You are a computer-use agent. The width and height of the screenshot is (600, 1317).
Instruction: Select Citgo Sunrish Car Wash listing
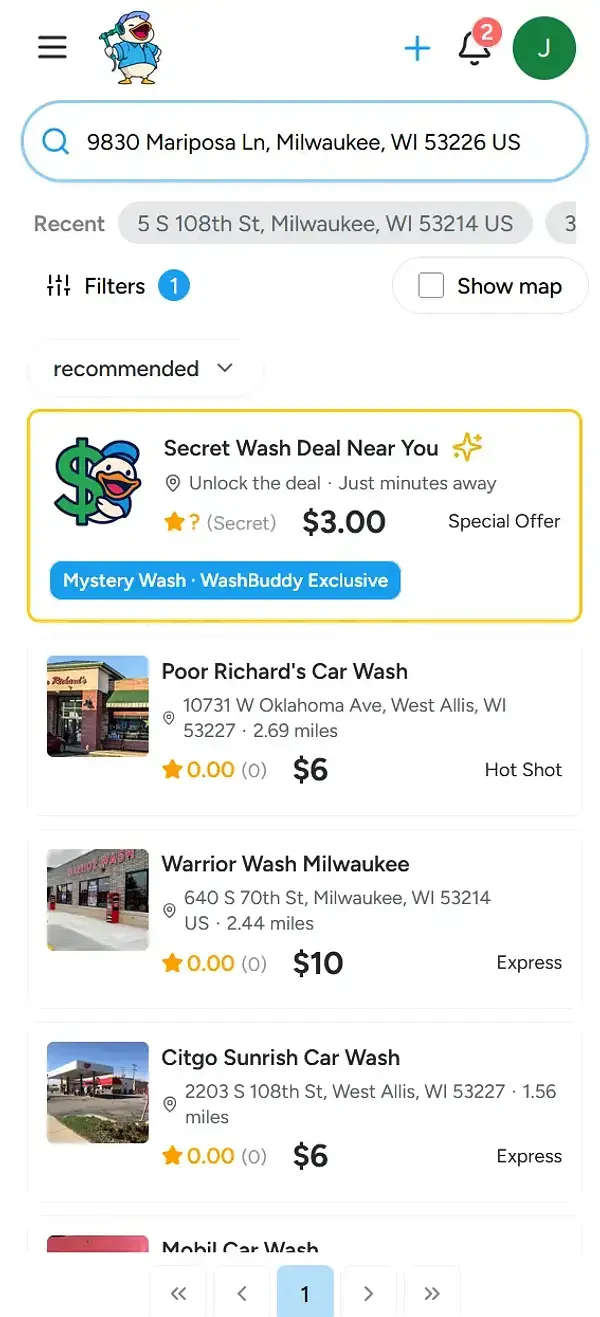[x=304, y=1107]
